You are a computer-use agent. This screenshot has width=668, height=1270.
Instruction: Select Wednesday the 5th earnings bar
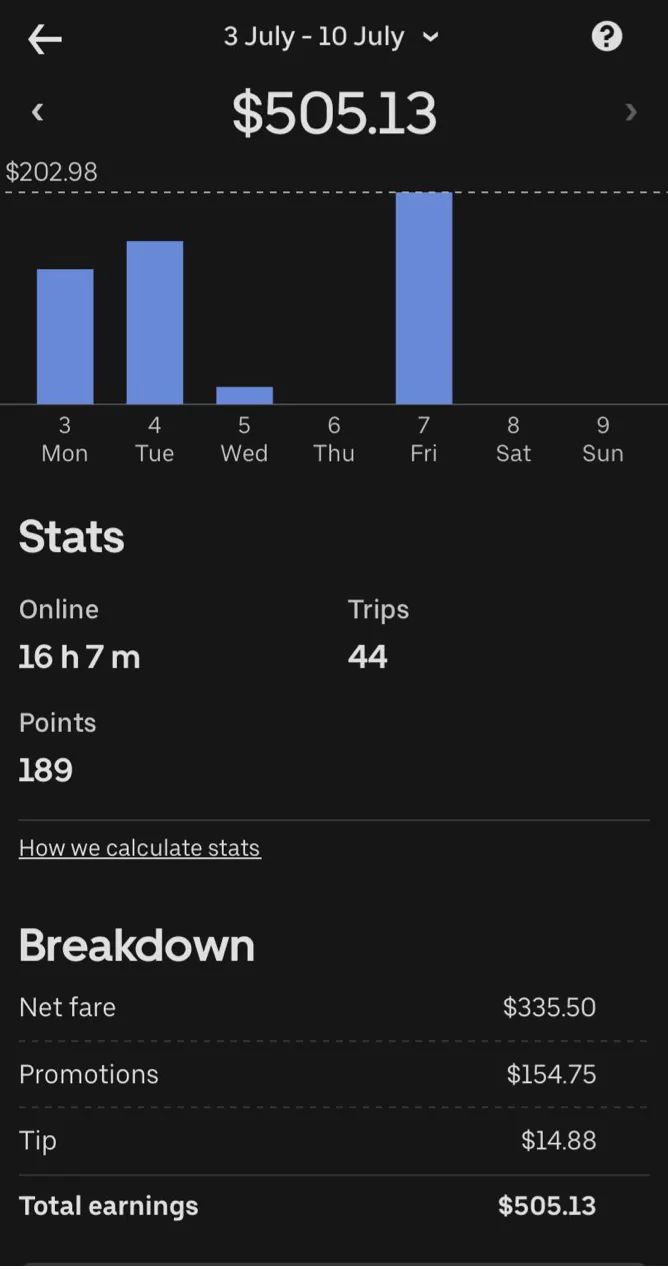click(x=245, y=395)
